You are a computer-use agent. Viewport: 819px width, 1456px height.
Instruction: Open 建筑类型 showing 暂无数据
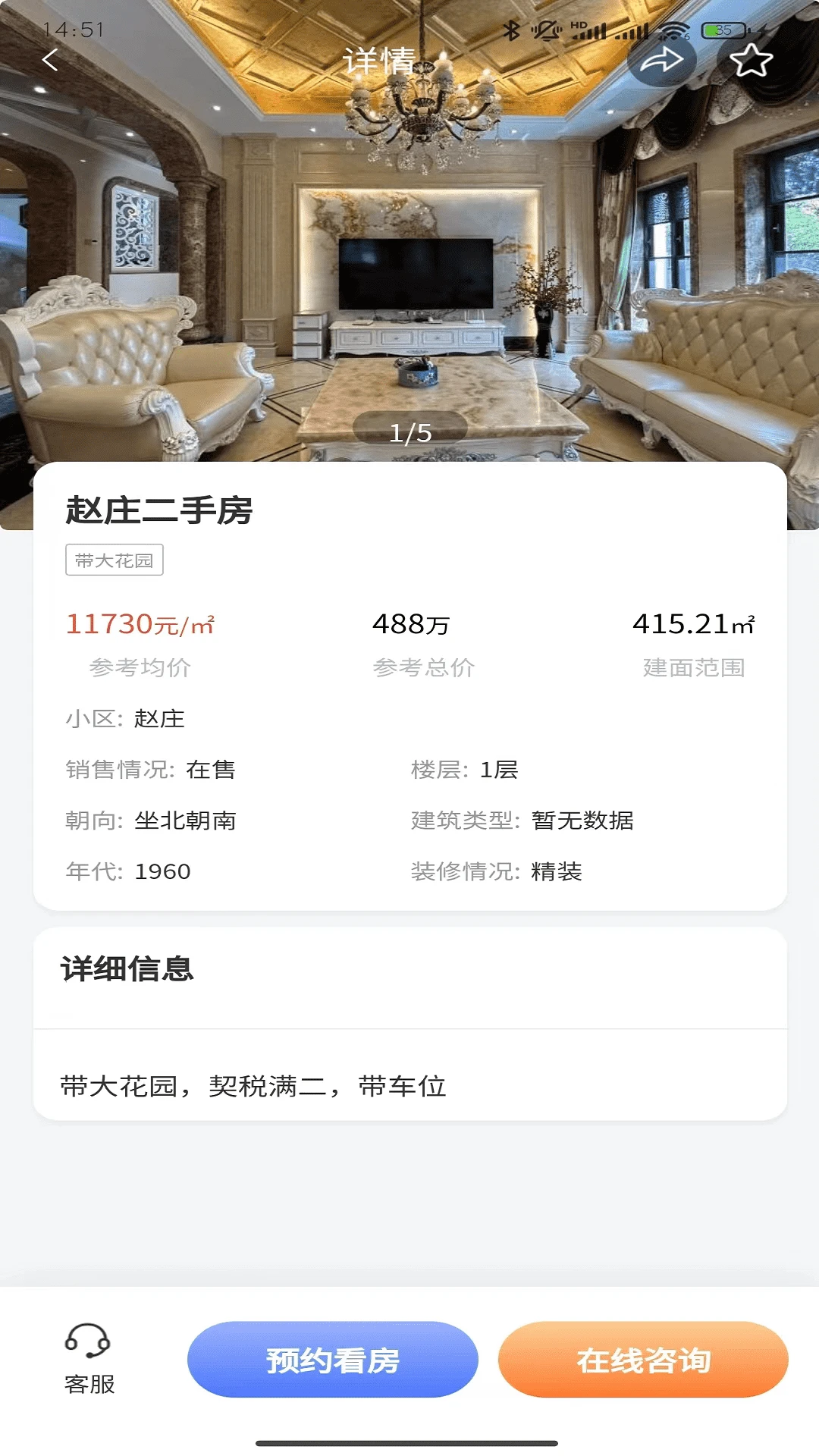523,821
